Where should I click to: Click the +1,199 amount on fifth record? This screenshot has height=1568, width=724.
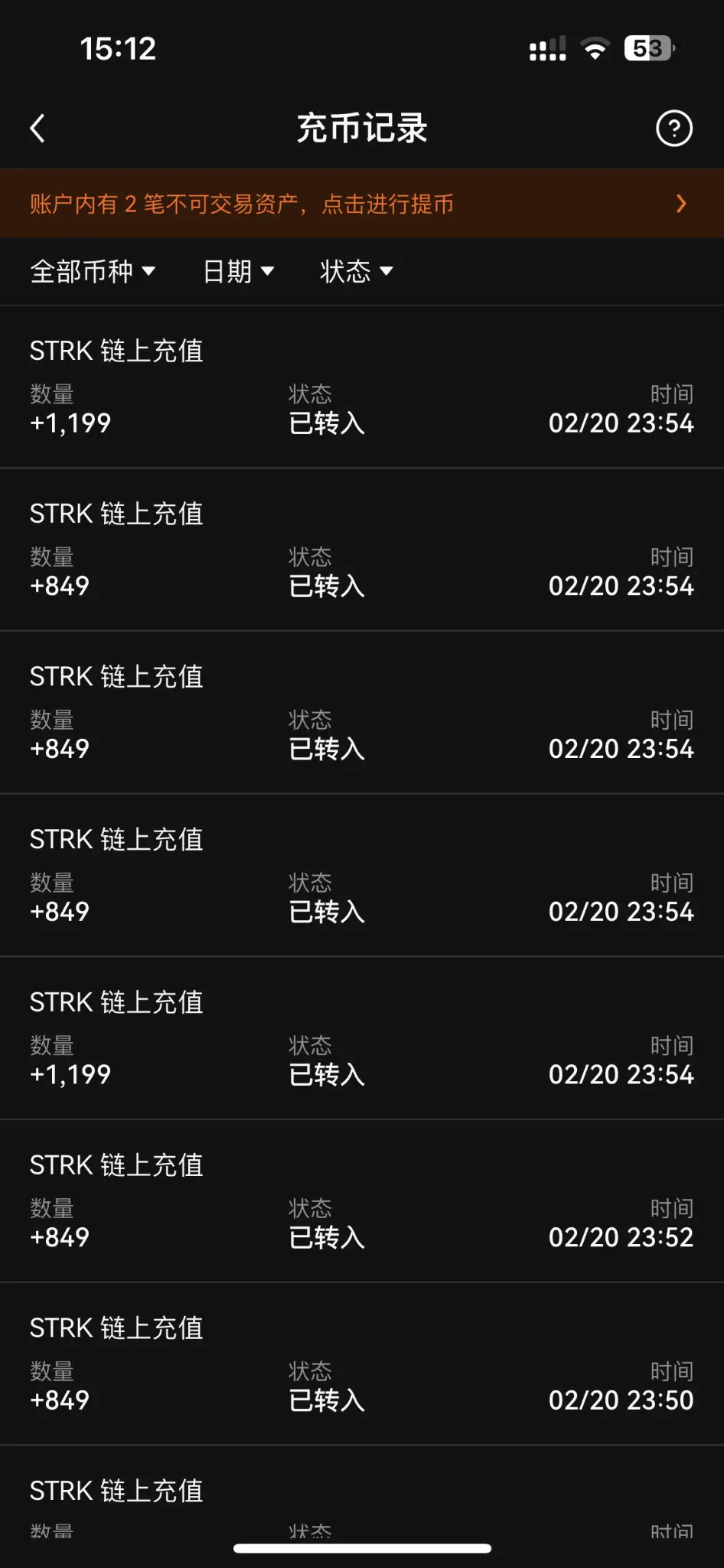[x=70, y=1073]
